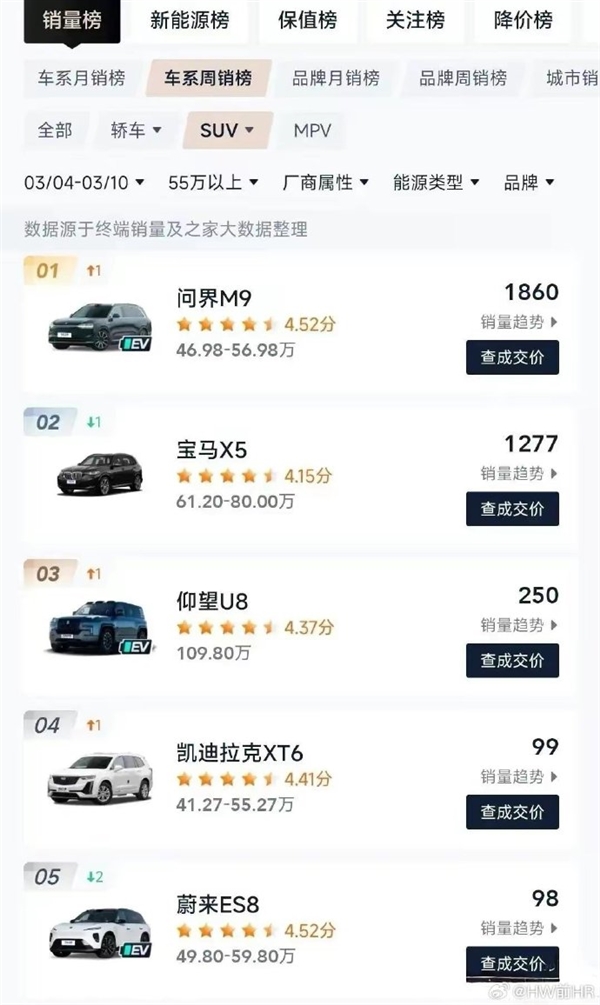
Task: Expand the 品牌 filter
Action: (x=529, y=182)
